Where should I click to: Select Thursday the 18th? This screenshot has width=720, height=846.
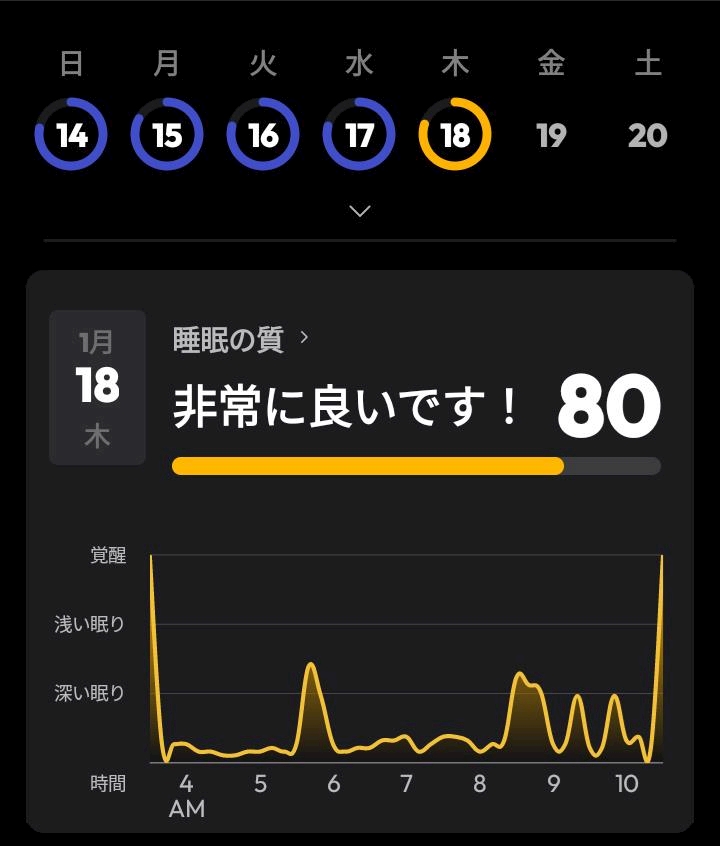pos(455,134)
